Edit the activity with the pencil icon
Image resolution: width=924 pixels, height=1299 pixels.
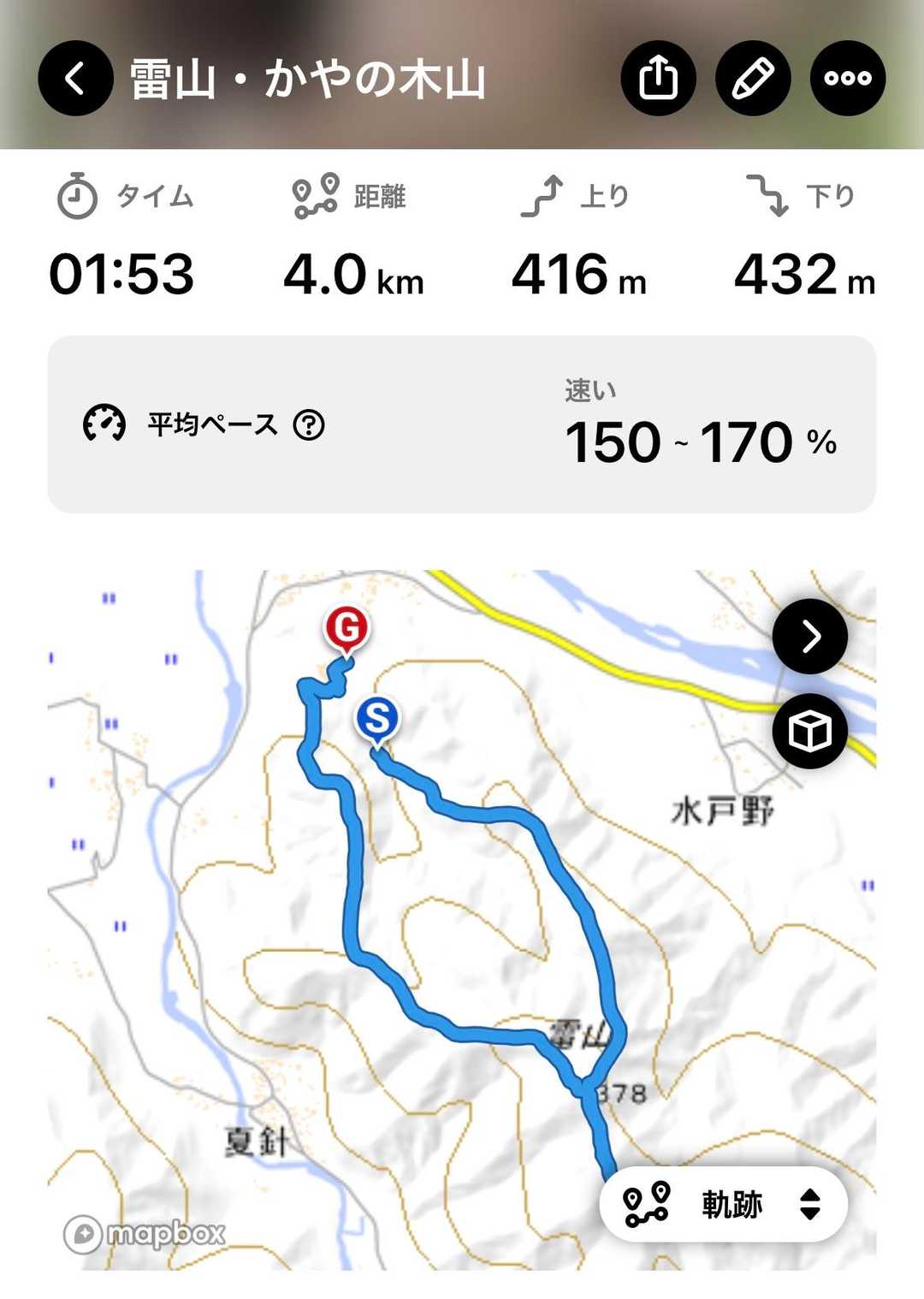(x=753, y=79)
